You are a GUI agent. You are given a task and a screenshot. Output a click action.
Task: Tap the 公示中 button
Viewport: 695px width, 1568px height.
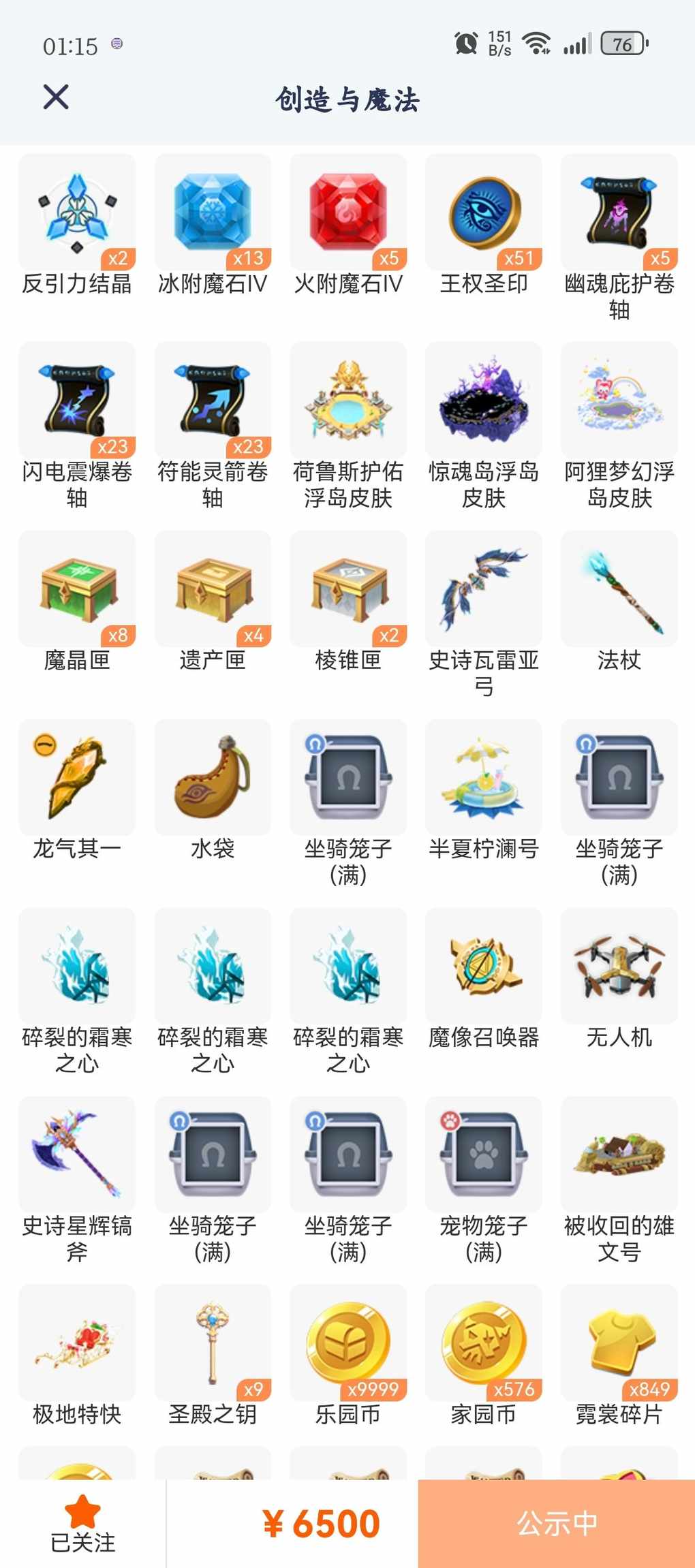click(557, 1524)
